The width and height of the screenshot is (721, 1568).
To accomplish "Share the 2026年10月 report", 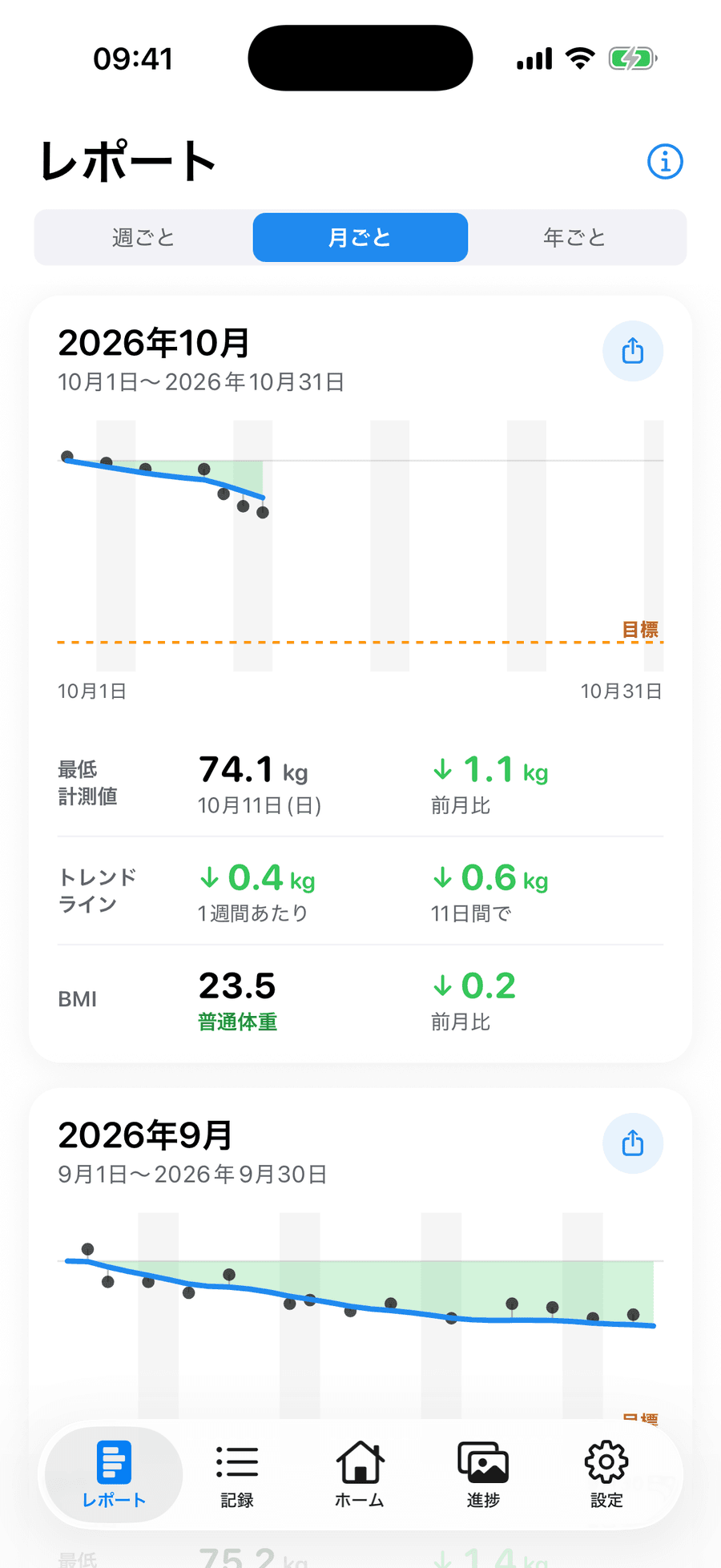I will click(633, 351).
